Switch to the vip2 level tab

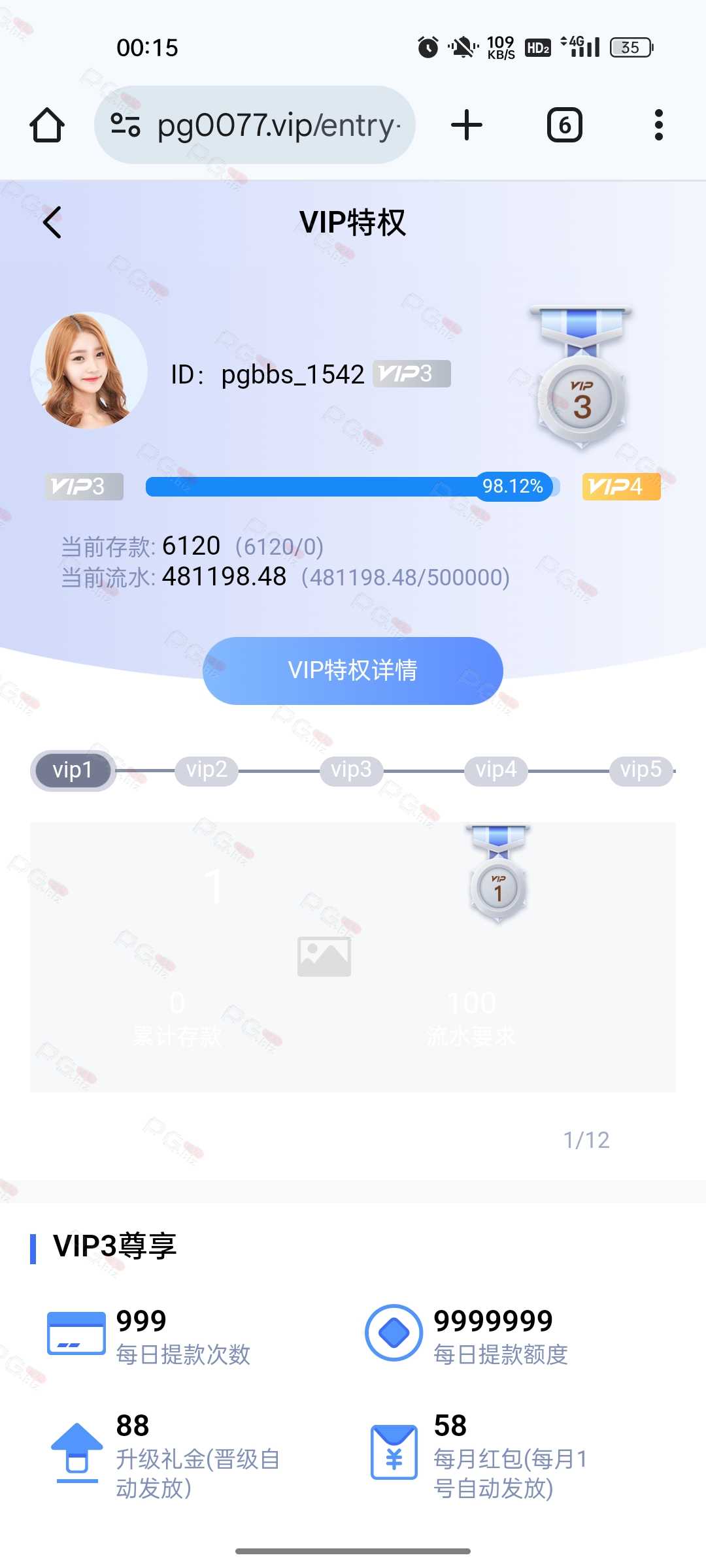click(x=207, y=770)
